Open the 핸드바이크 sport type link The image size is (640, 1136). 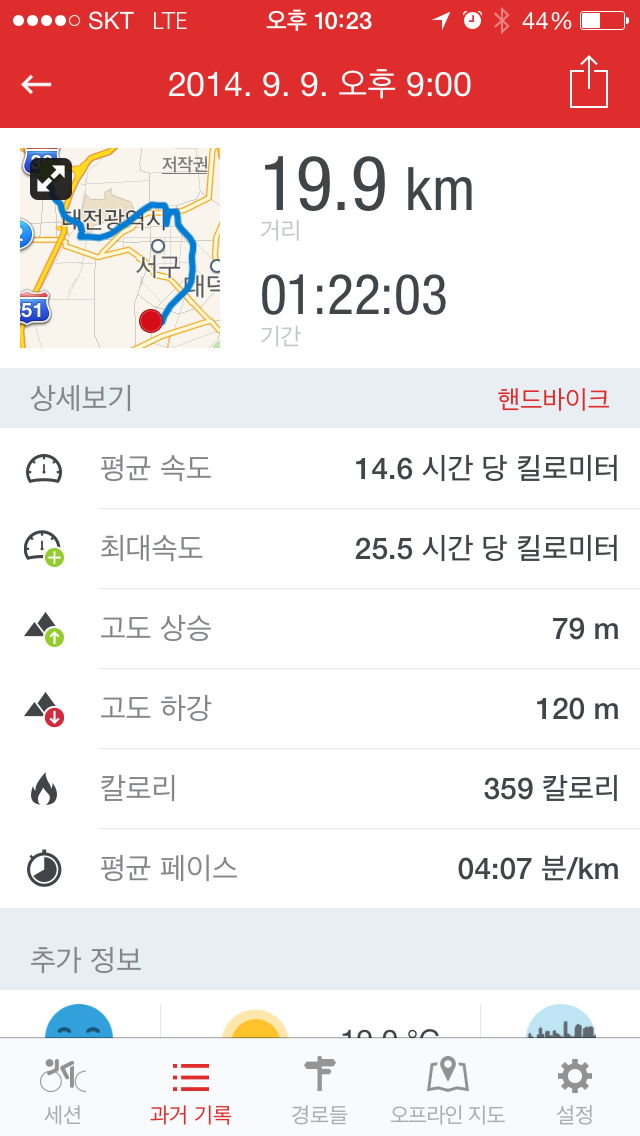tap(553, 398)
